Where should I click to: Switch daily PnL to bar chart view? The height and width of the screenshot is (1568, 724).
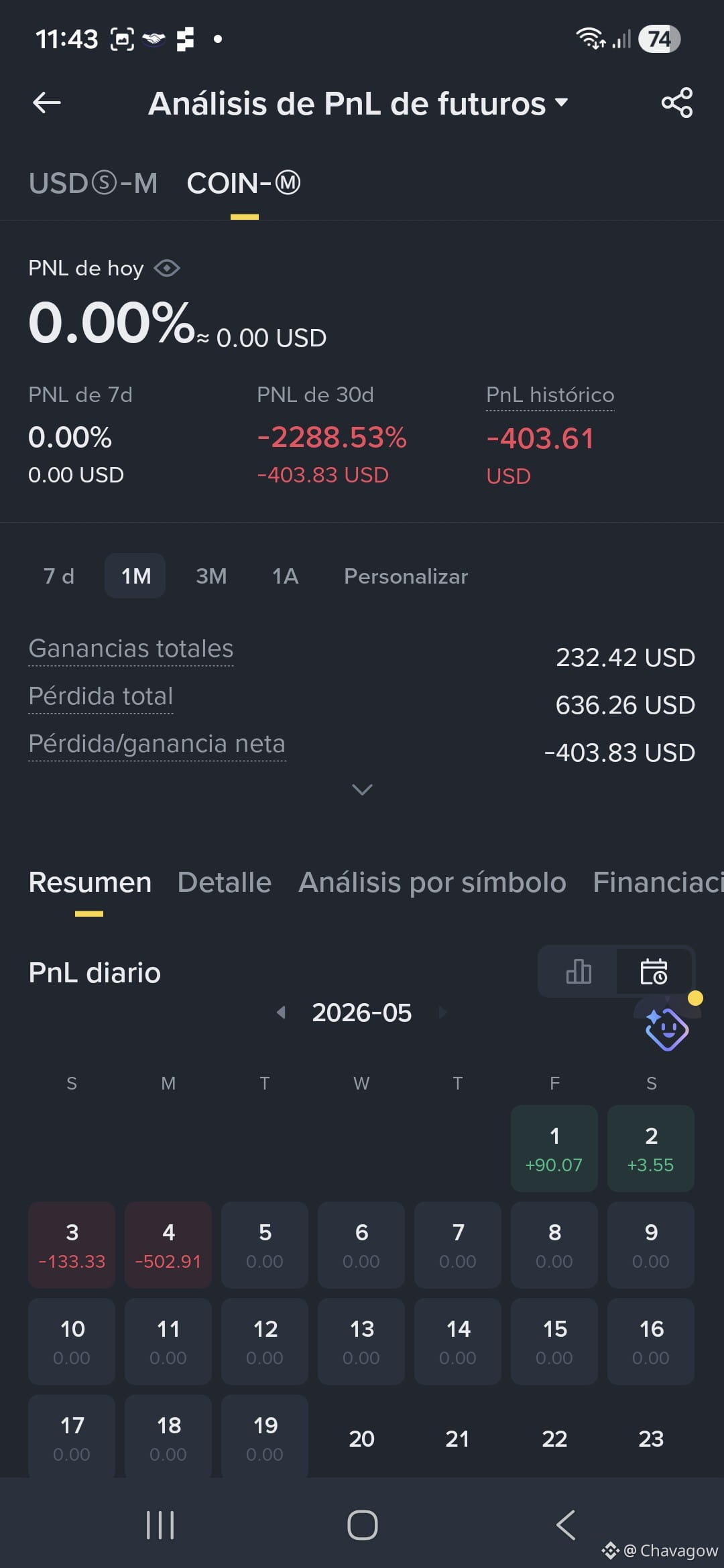tap(579, 971)
